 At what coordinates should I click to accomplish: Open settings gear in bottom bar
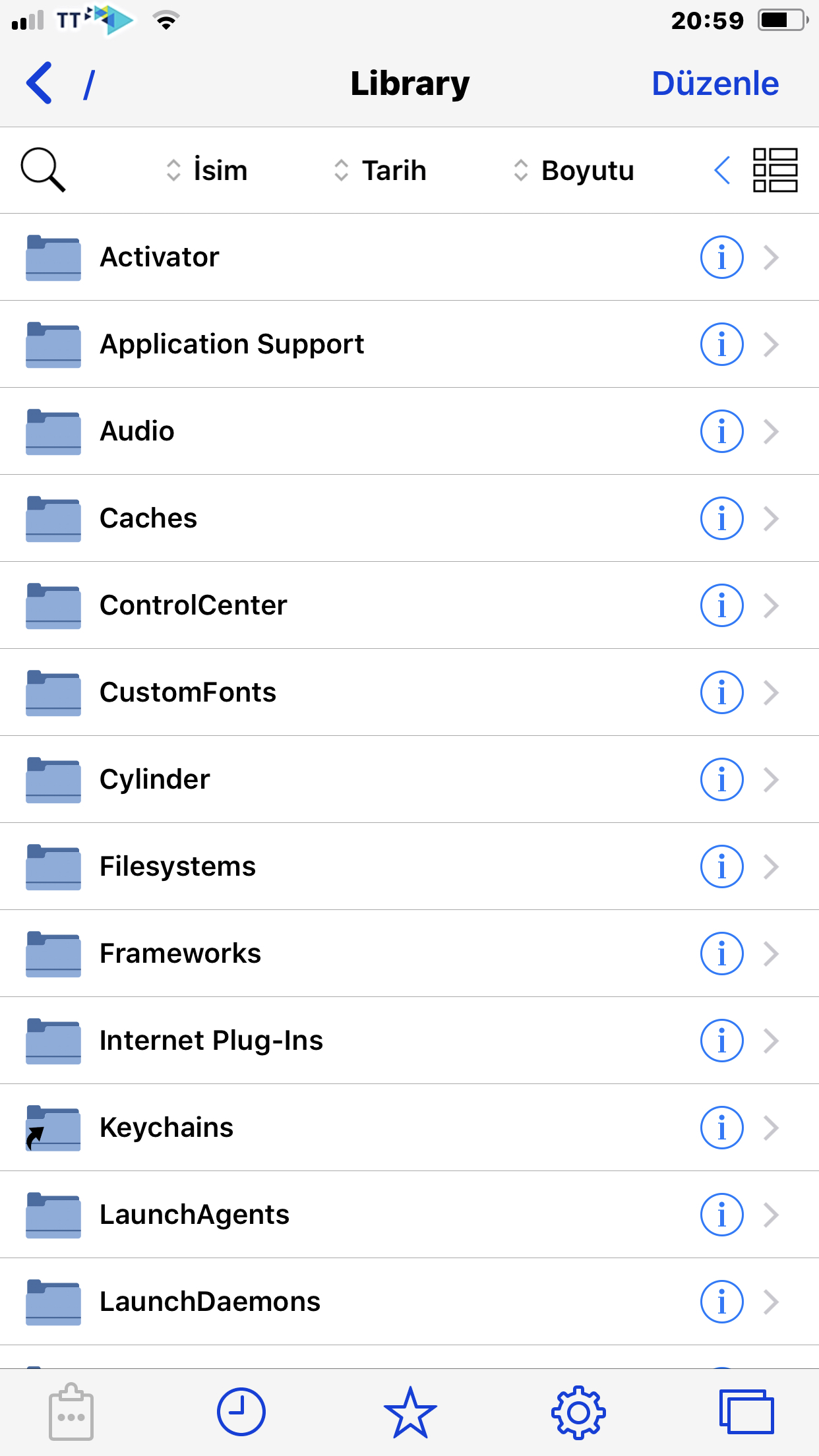578,1412
